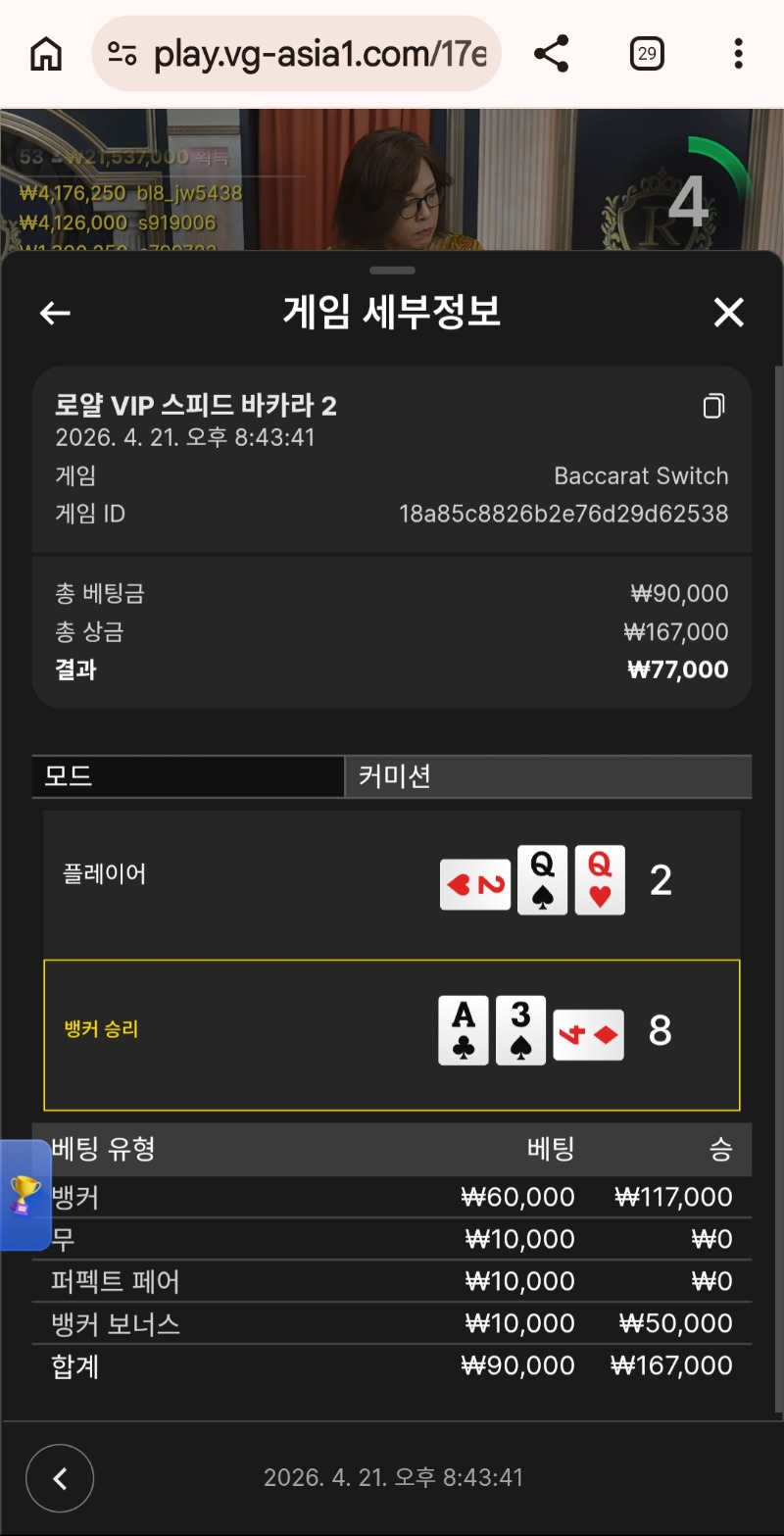Copy the game ID details
Image resolution: width=784 pixels, height=1536 pixels.
[714, 406]
